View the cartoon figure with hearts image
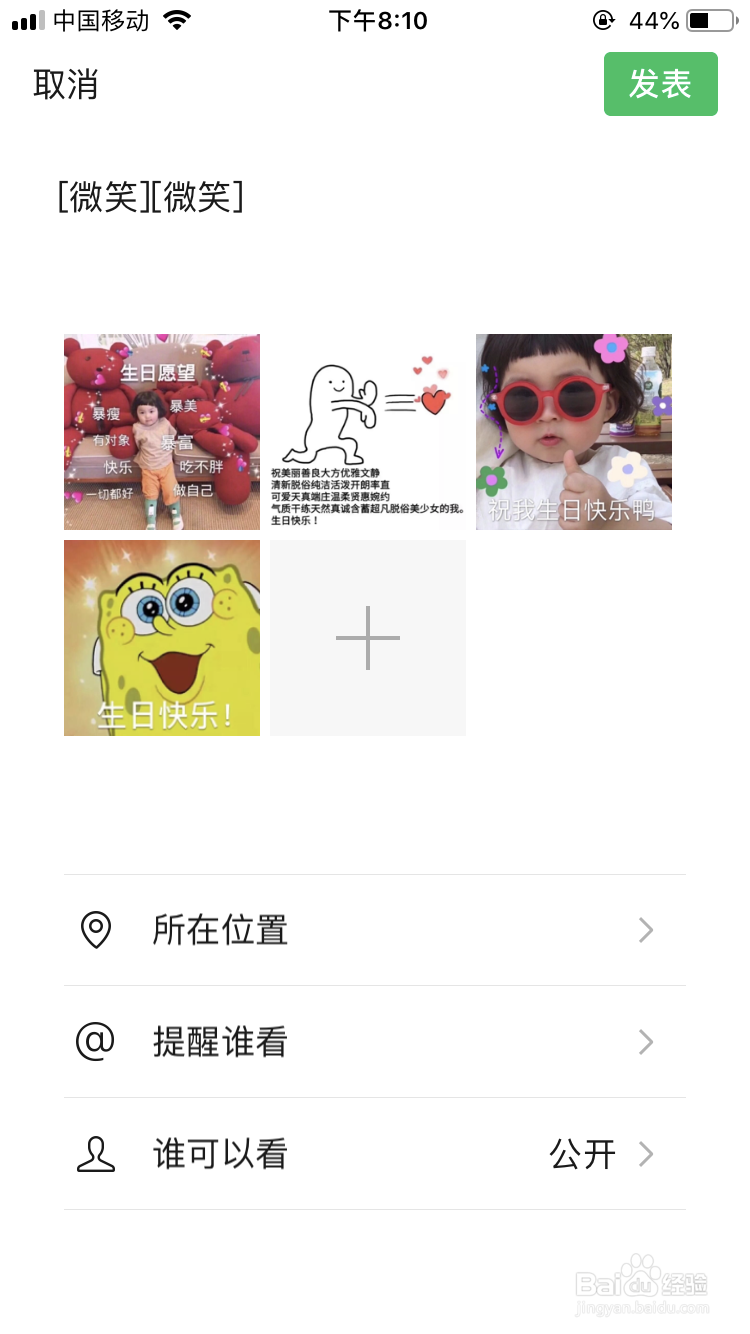The height and width of the screenshot is (1334, 750). (x=368, y=432)
